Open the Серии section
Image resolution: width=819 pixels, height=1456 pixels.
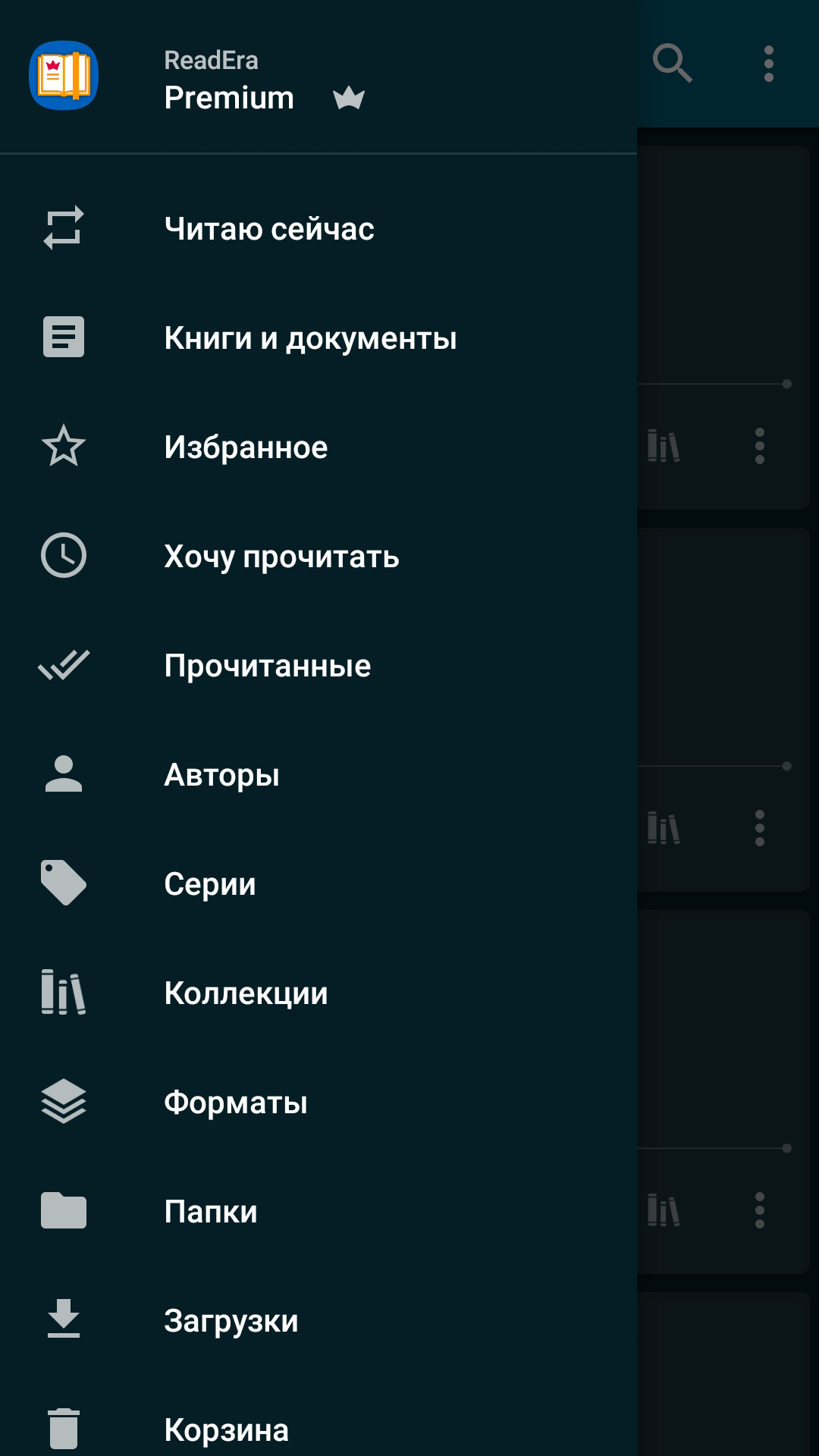coord(210,883)
